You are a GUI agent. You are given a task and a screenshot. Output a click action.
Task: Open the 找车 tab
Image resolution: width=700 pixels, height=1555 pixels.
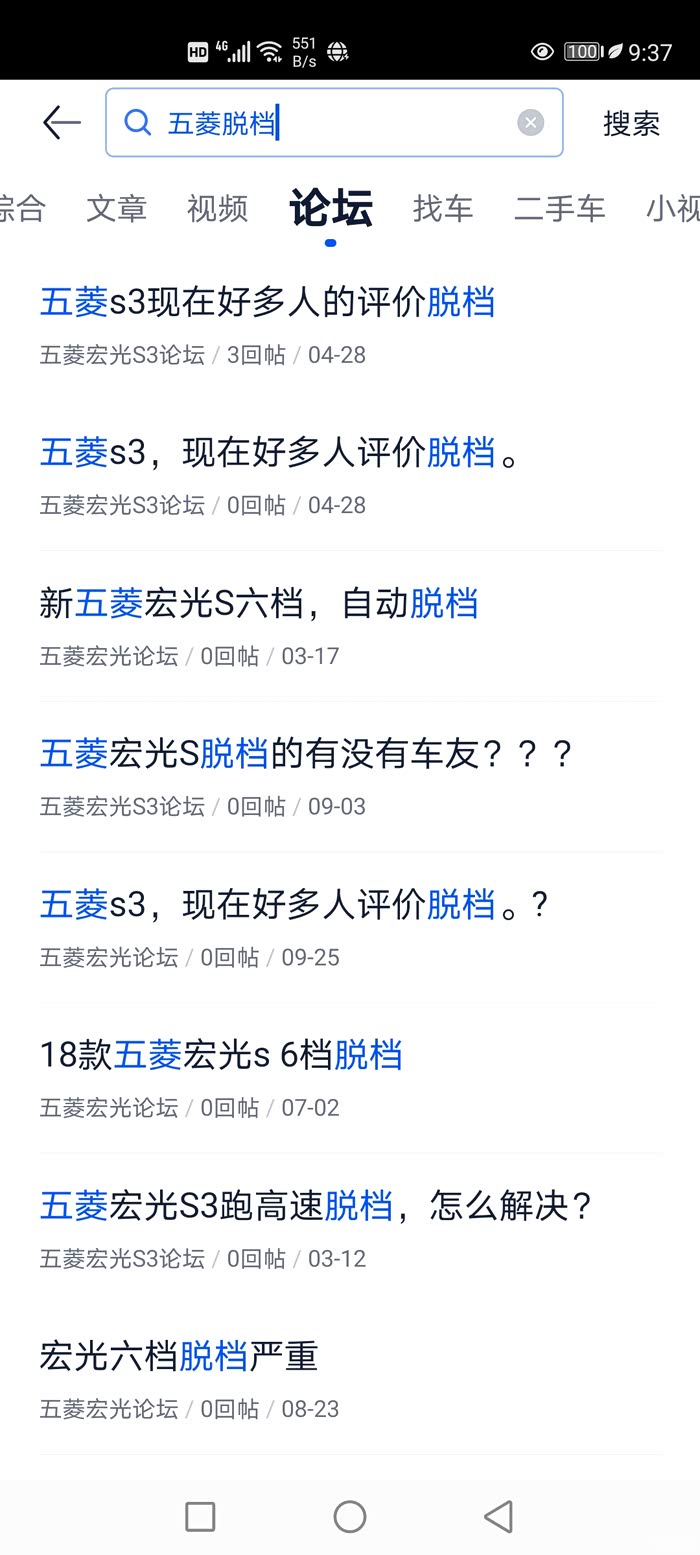coord(443,208)
